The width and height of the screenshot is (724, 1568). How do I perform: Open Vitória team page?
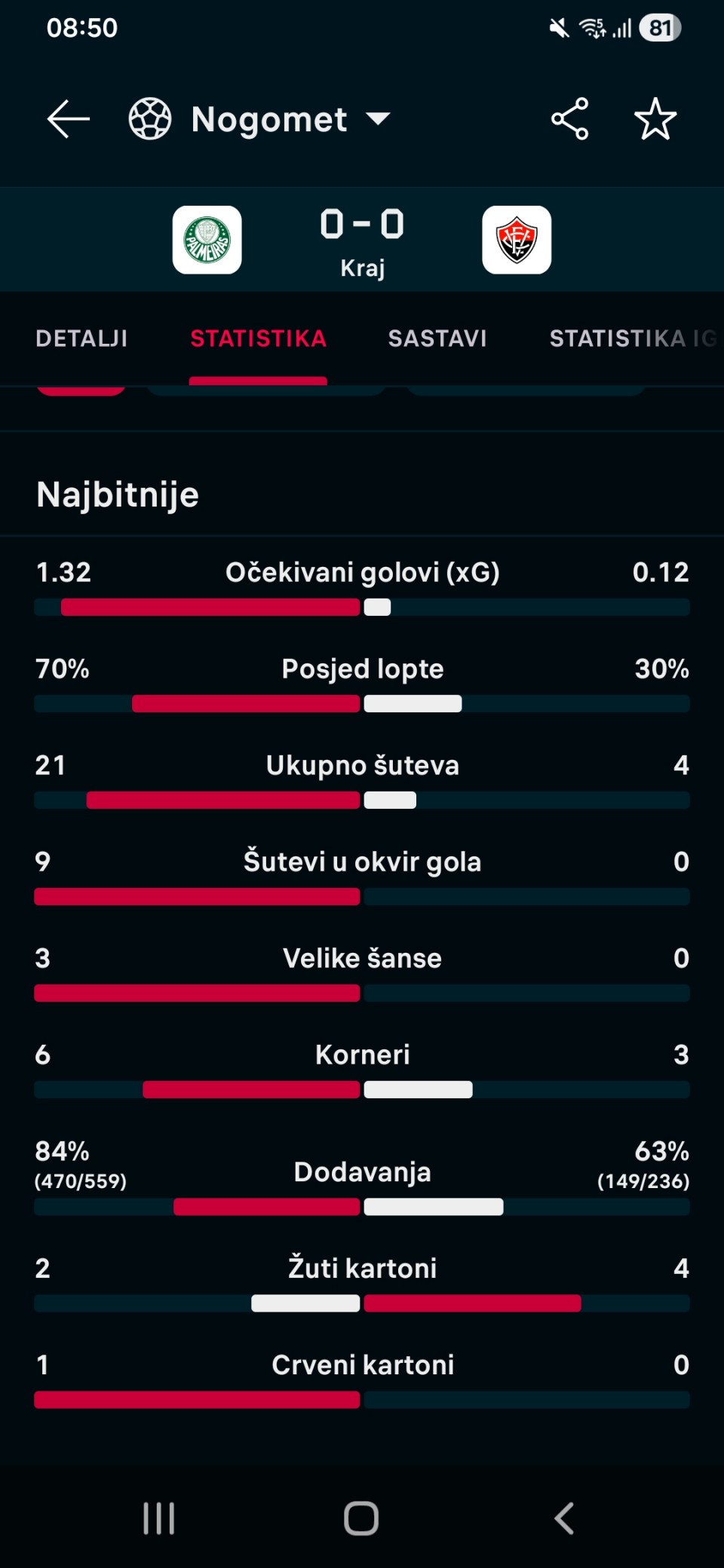(x=517, y=240)
